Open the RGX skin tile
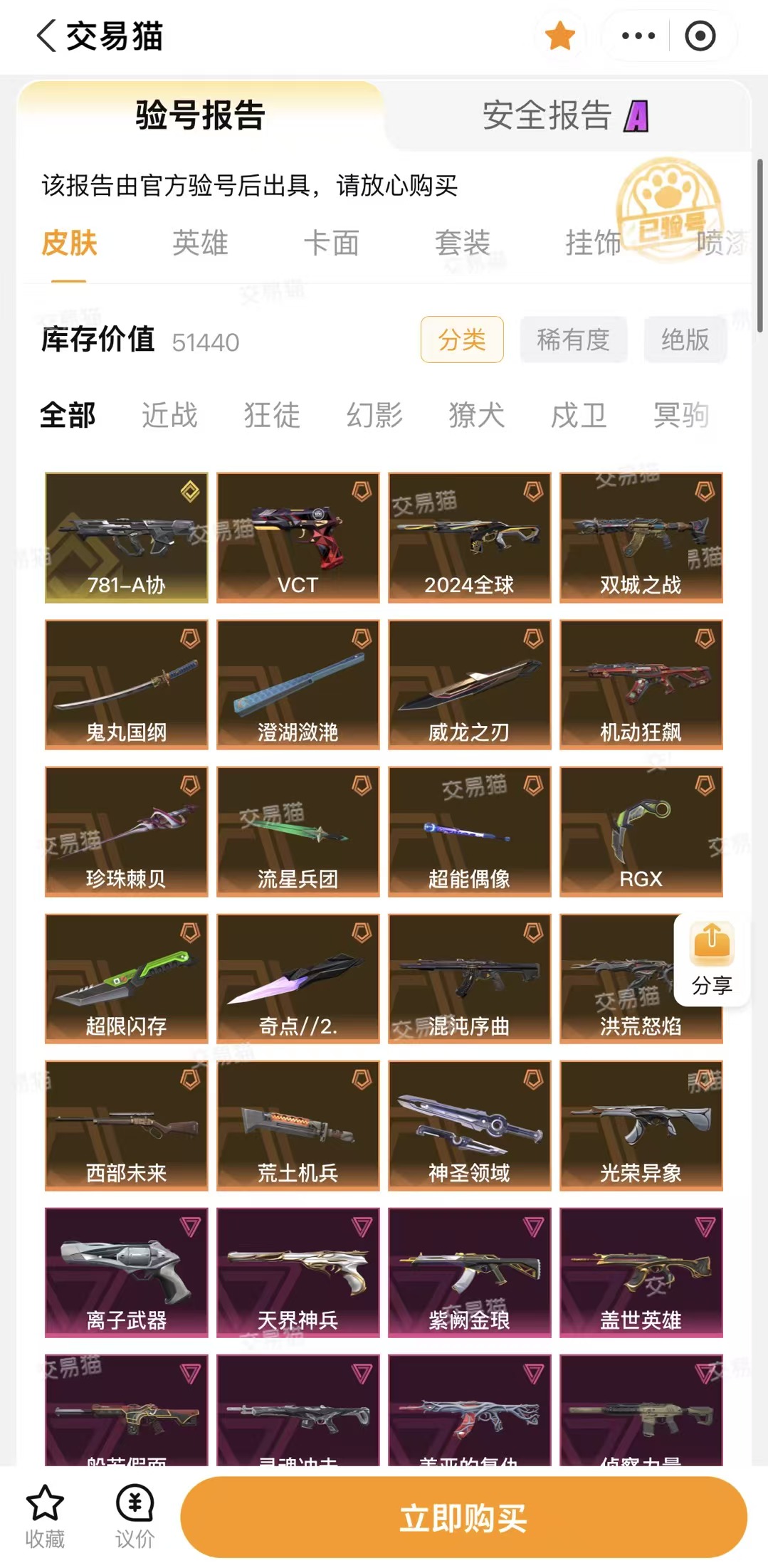This screenshot has height=1568, width=768. (x=641, y=831)
